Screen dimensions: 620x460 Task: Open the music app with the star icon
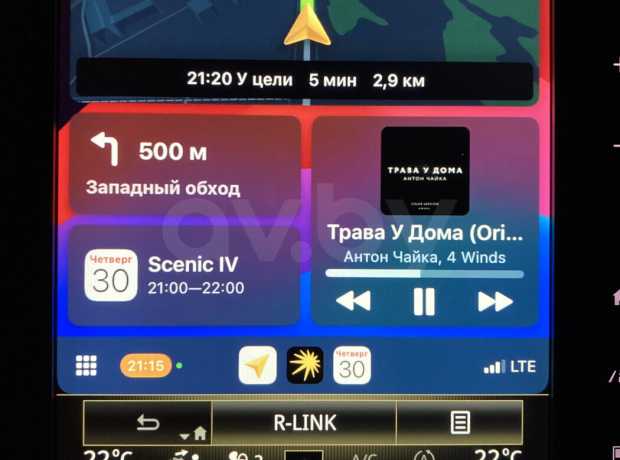(x=304, y=366)
